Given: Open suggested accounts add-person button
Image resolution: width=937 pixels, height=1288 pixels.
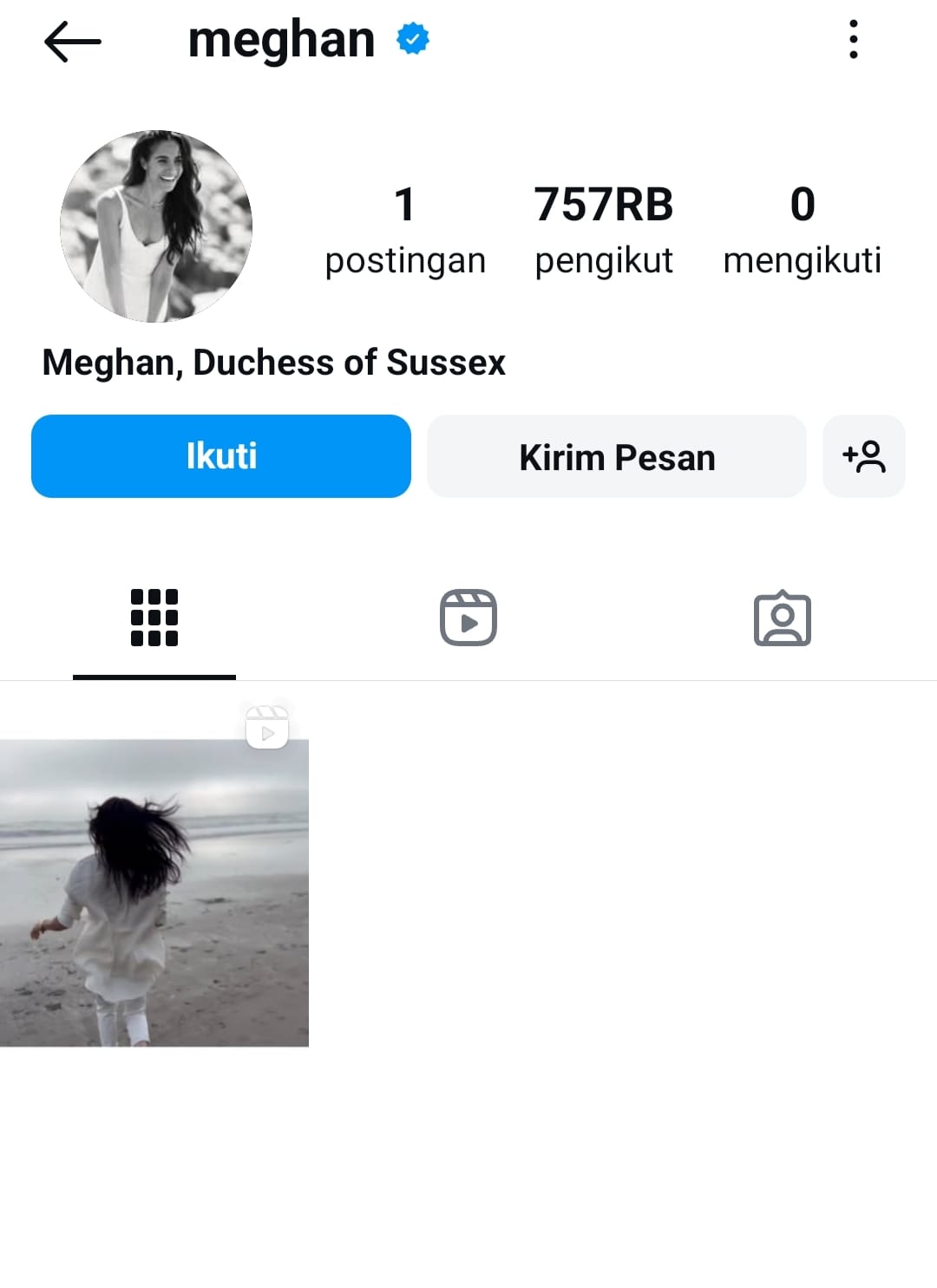Looking at the screenshot, I should [x=863, y=456].
